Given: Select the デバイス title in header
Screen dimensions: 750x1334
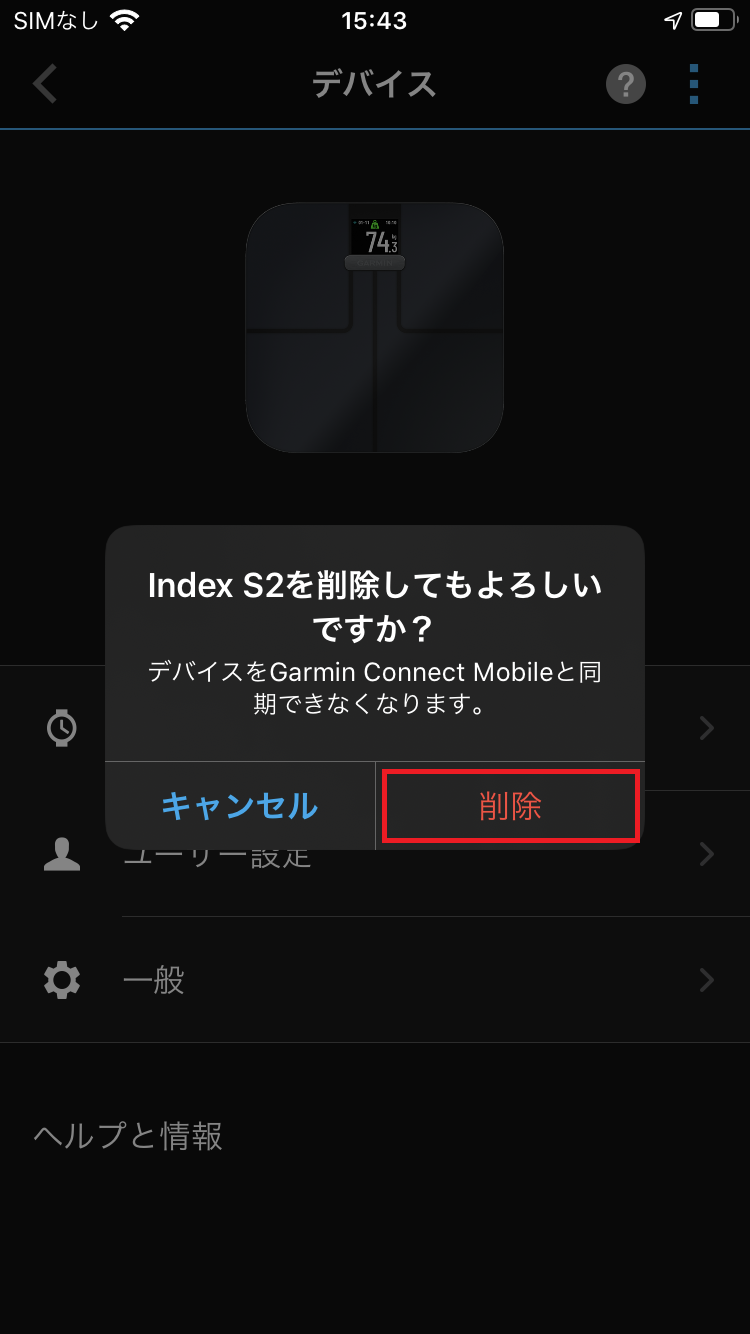Looking at the screenshot, I should 375,84.
